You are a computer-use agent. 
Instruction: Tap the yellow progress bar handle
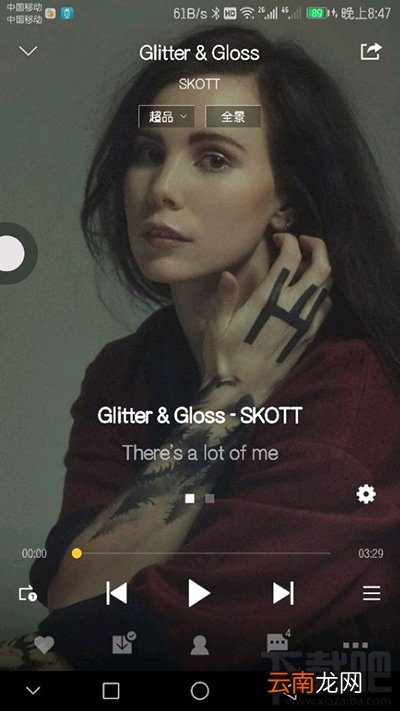pyautogui.click(x=77, y=553)
